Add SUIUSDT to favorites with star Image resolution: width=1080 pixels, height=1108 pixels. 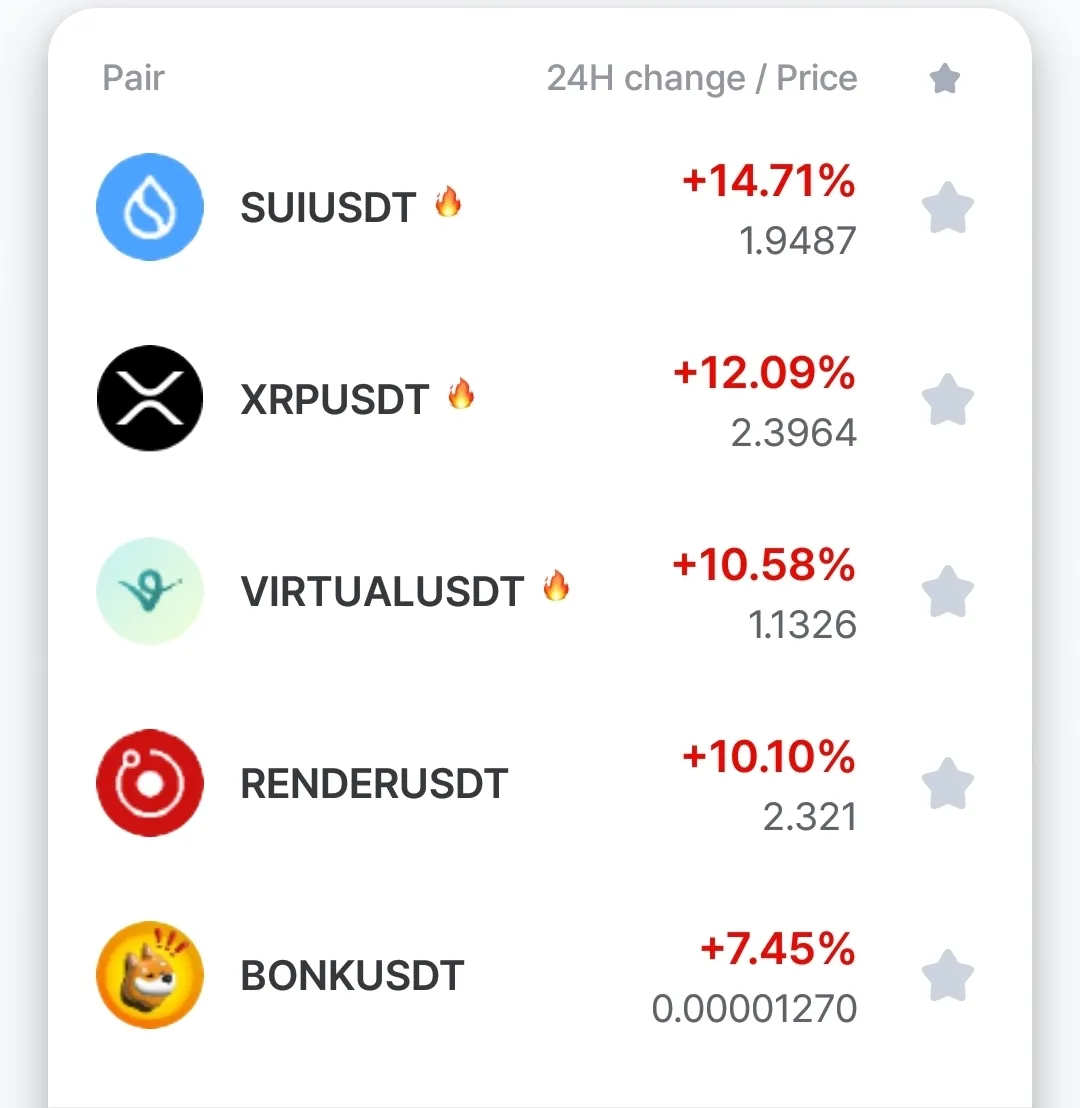click(946, 208)
